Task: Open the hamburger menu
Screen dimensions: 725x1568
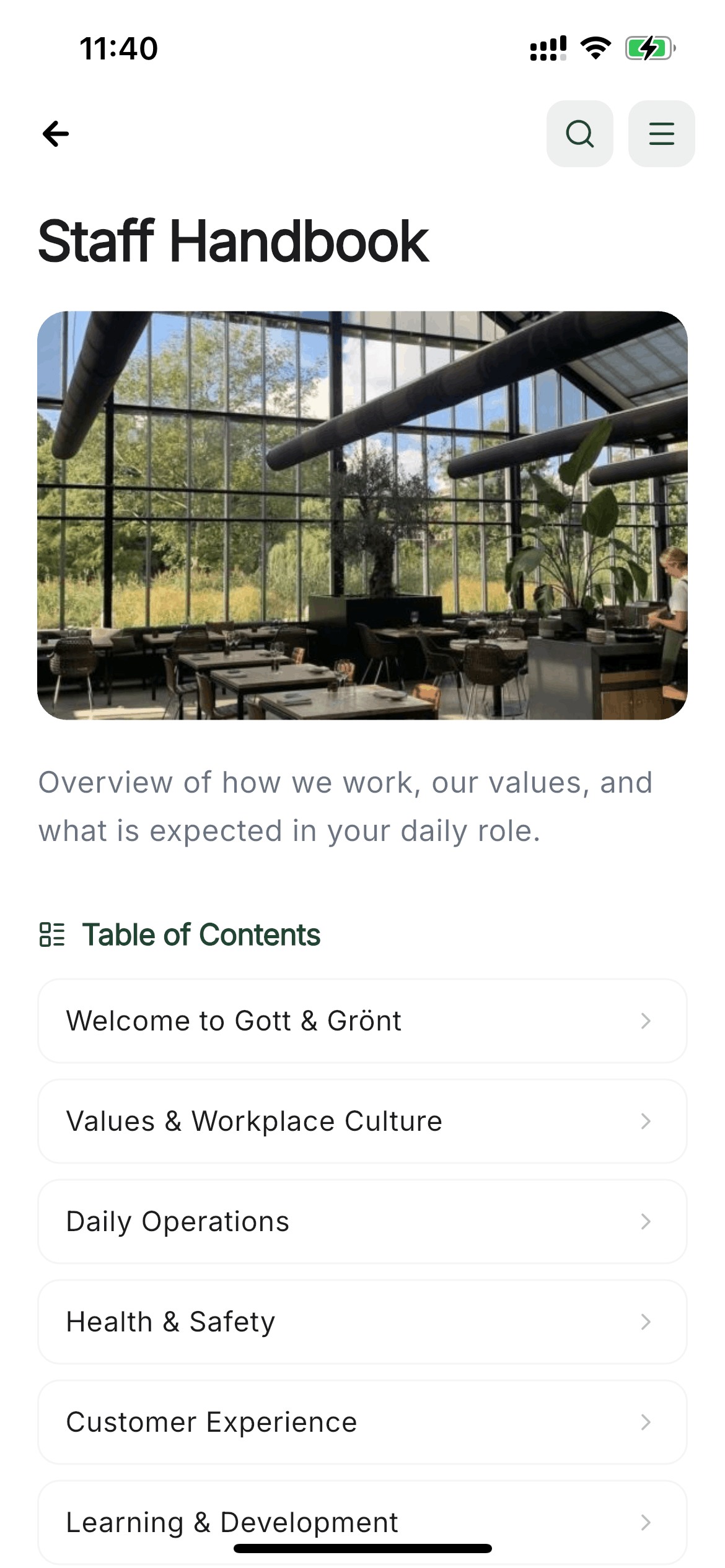Action: click(x=661, y=134)
